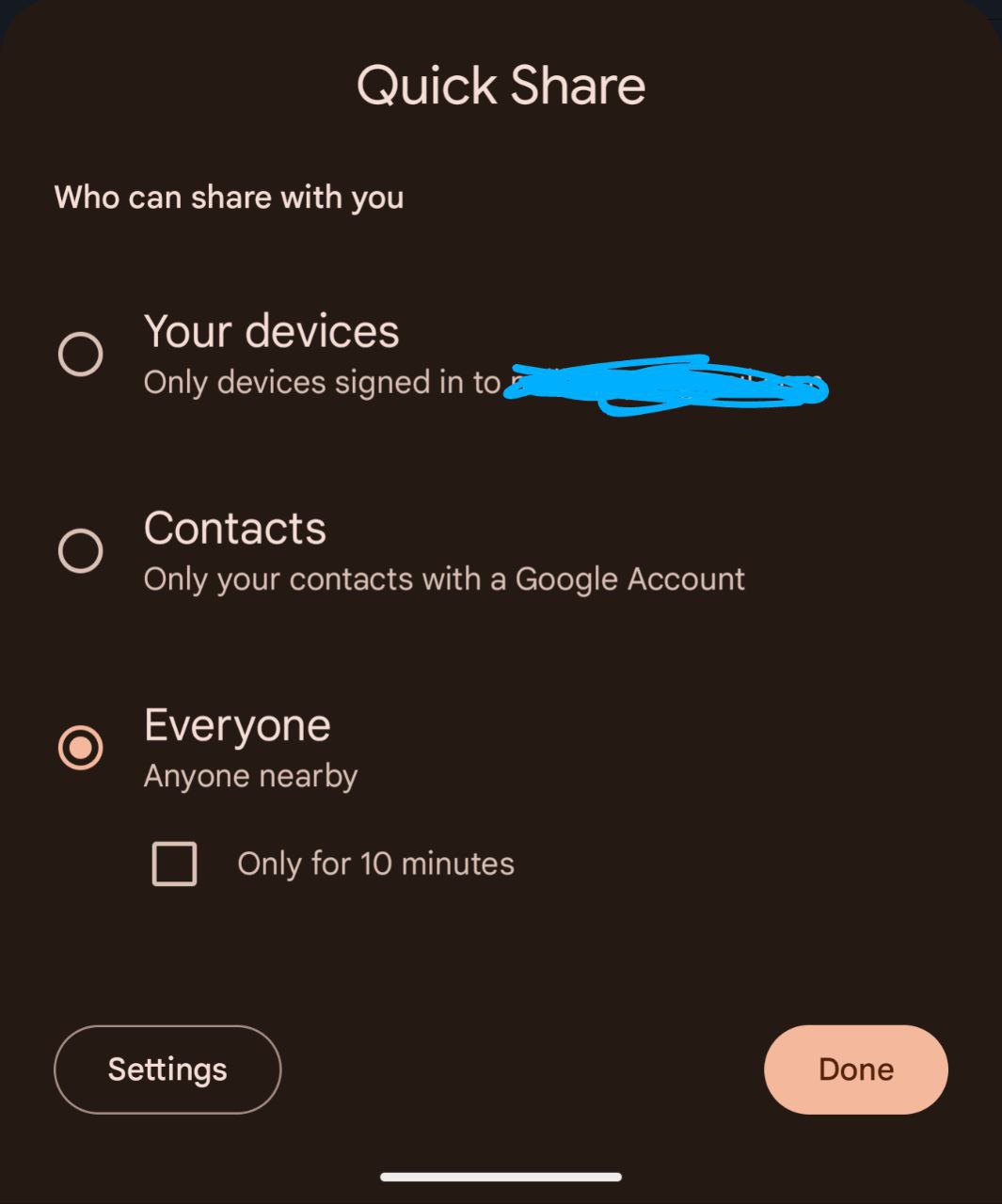Enable Only for 10 minutes checkbox
The width and height of the screenshot is (1002, 1204).
[x=175, y=863]
